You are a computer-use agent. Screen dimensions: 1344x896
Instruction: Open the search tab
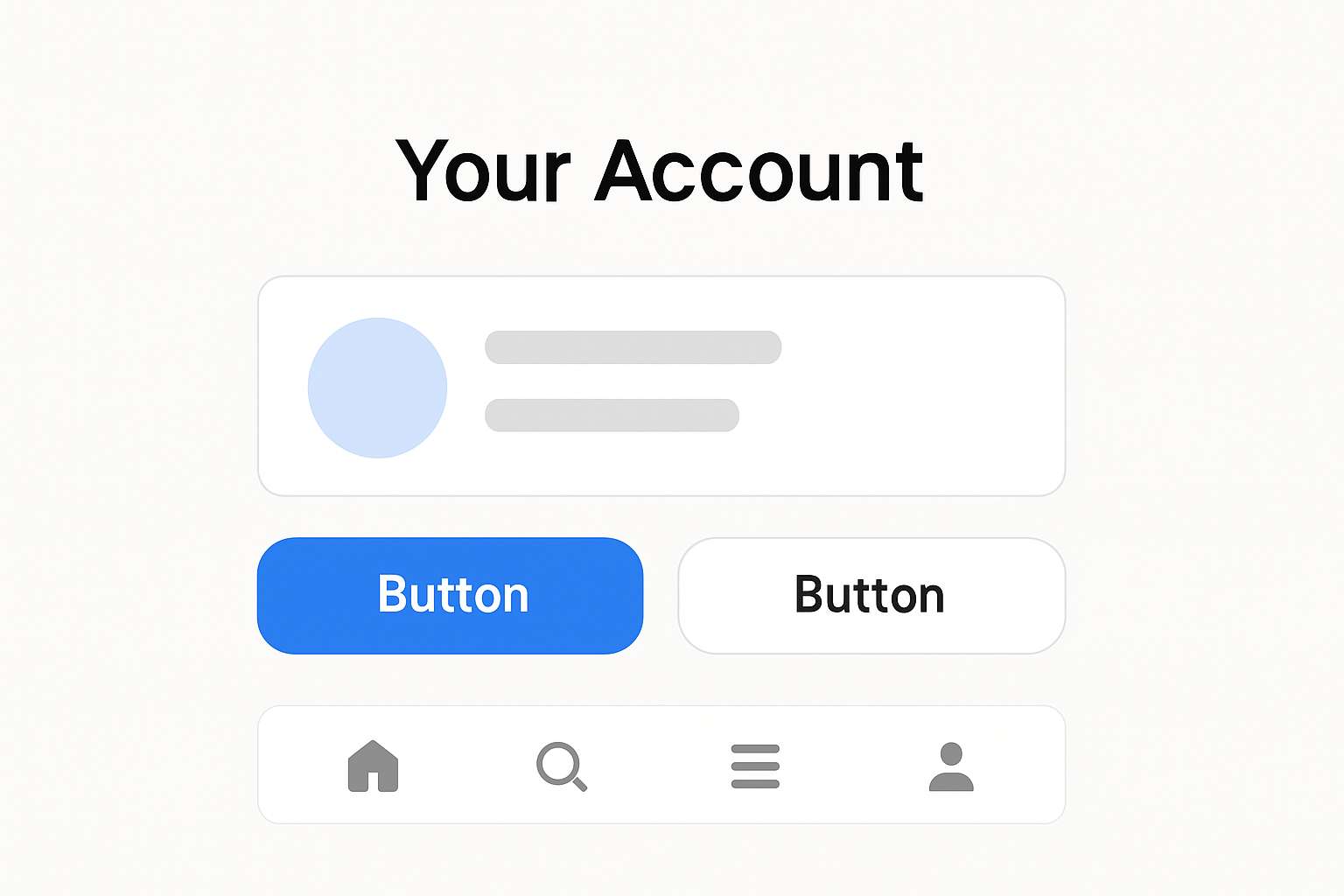click(x=561, y=766)
